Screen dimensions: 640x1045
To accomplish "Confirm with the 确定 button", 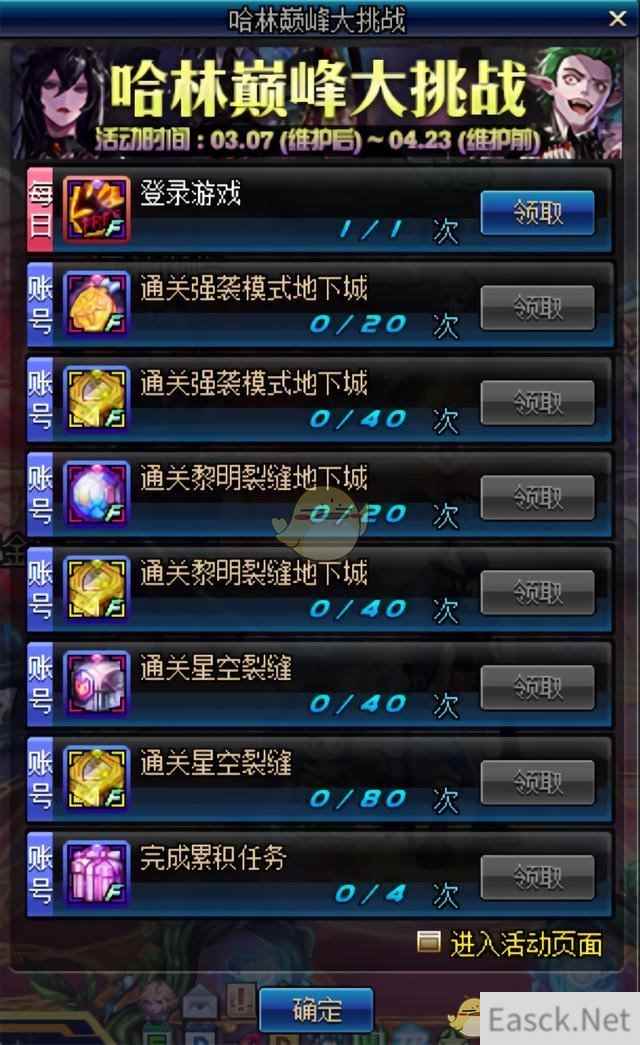I will coord(316,1010).
